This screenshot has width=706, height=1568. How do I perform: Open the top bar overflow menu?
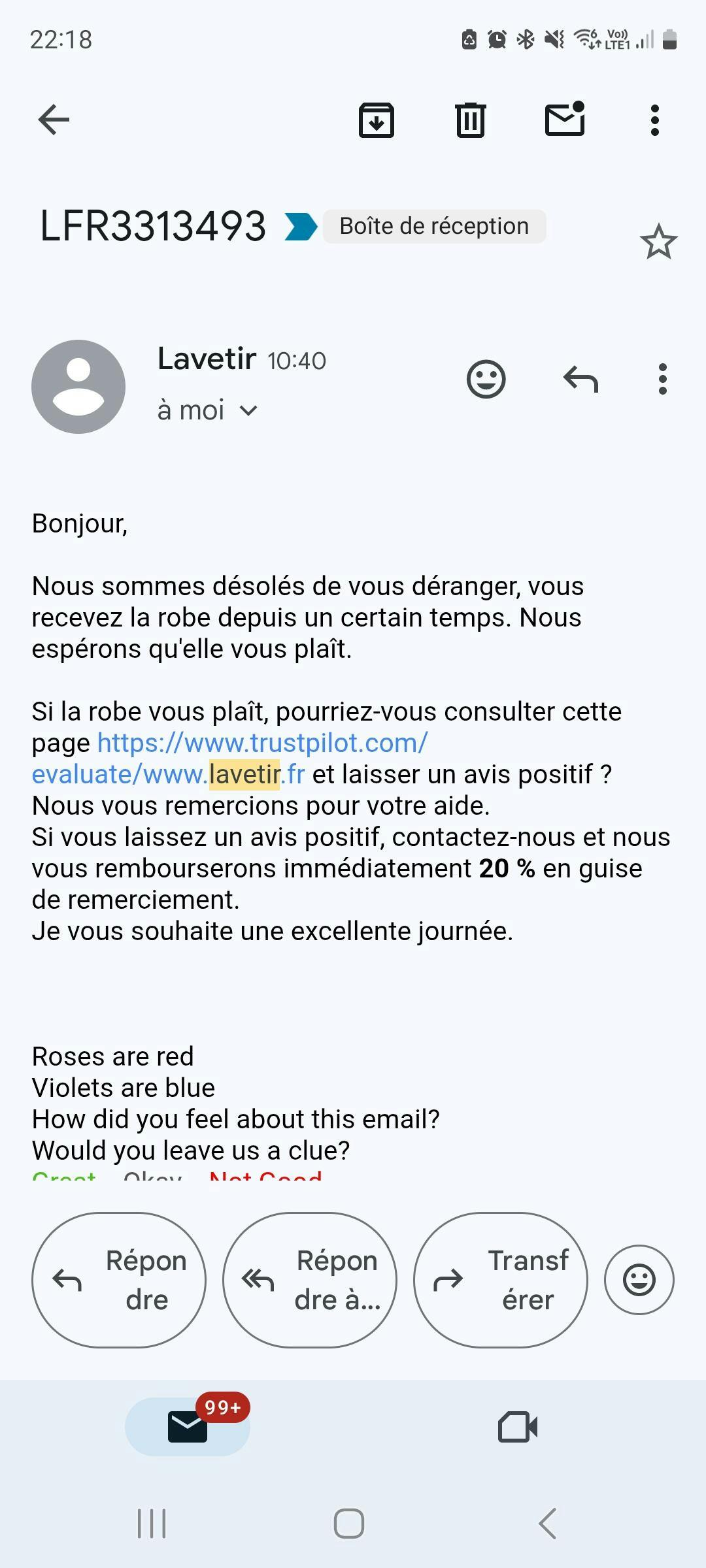pos(655,120)
